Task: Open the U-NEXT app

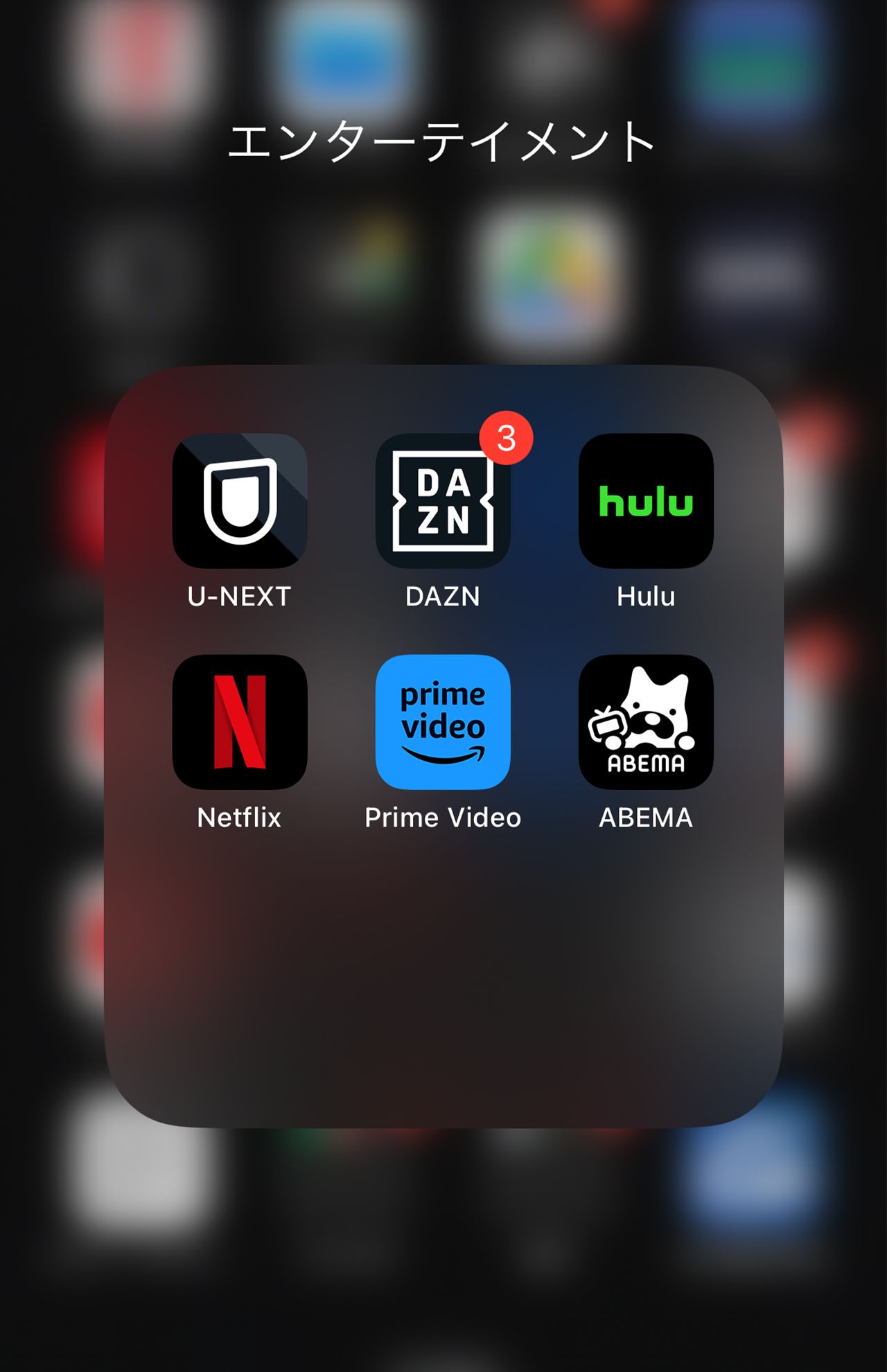Action: coord(240,501)
